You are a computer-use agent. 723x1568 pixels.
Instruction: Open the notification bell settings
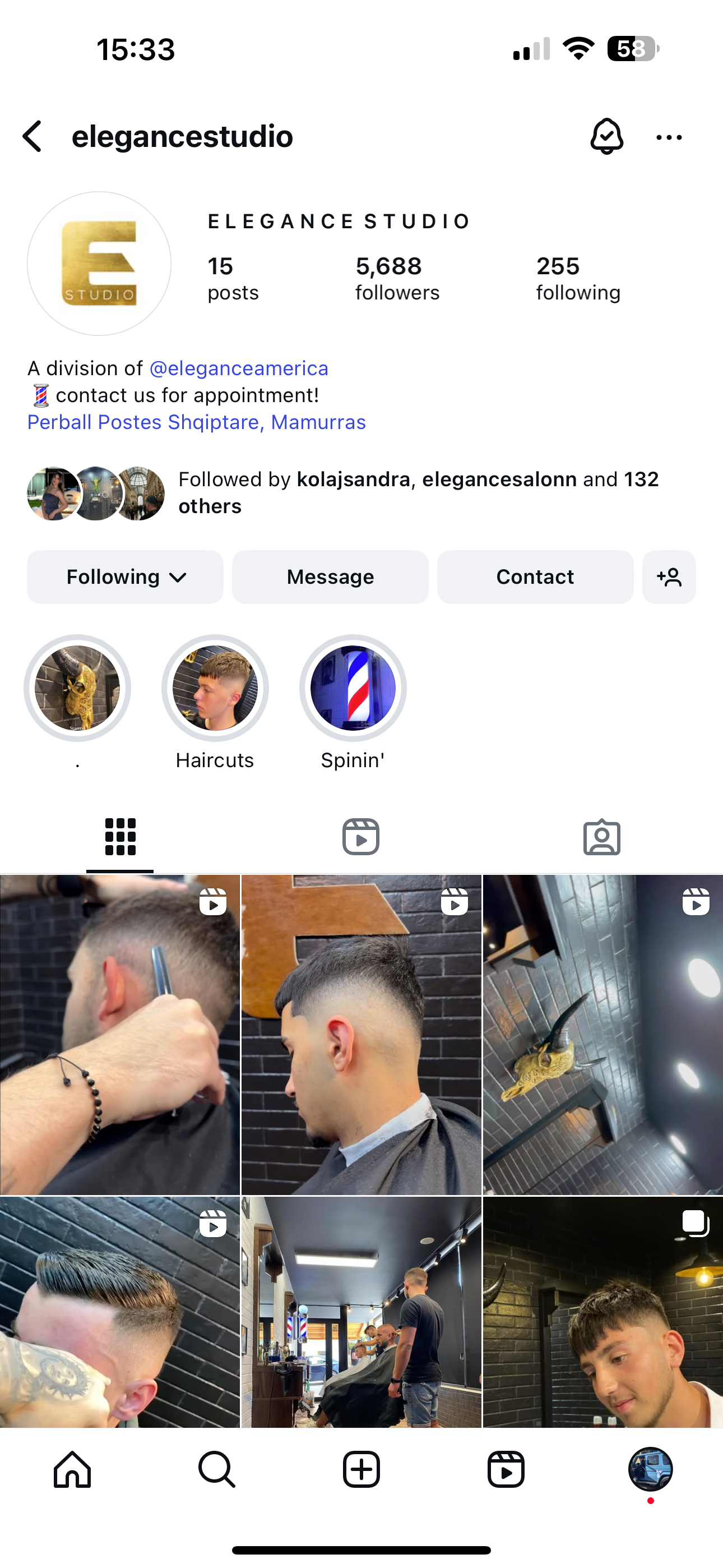(606, 136)
